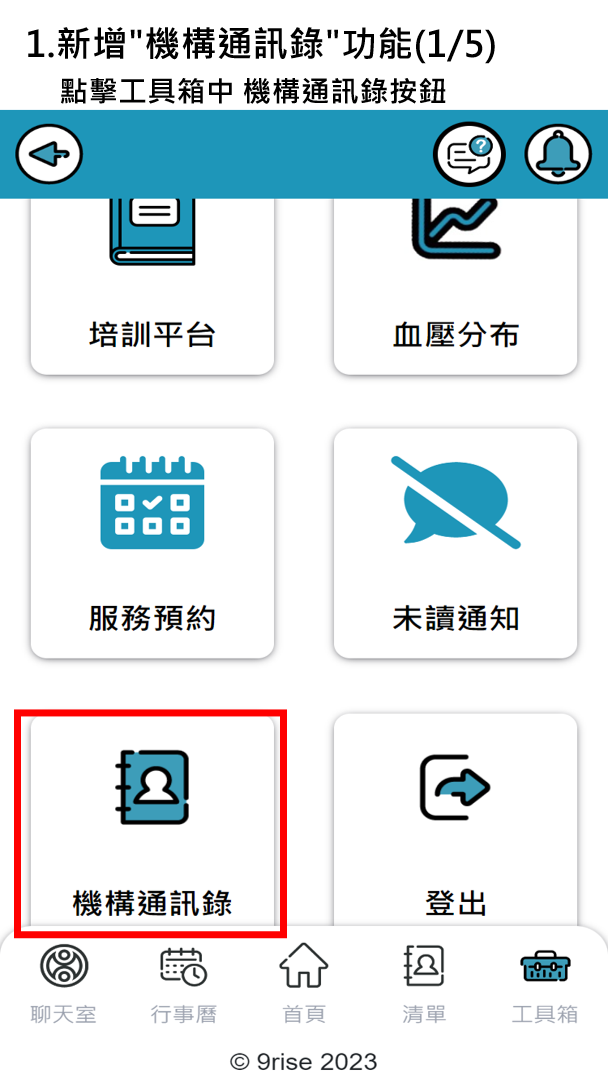This screenshot has height=1080, width=608.
Task: Return to the 首頁 tab
Action: (x=304, y=985)
